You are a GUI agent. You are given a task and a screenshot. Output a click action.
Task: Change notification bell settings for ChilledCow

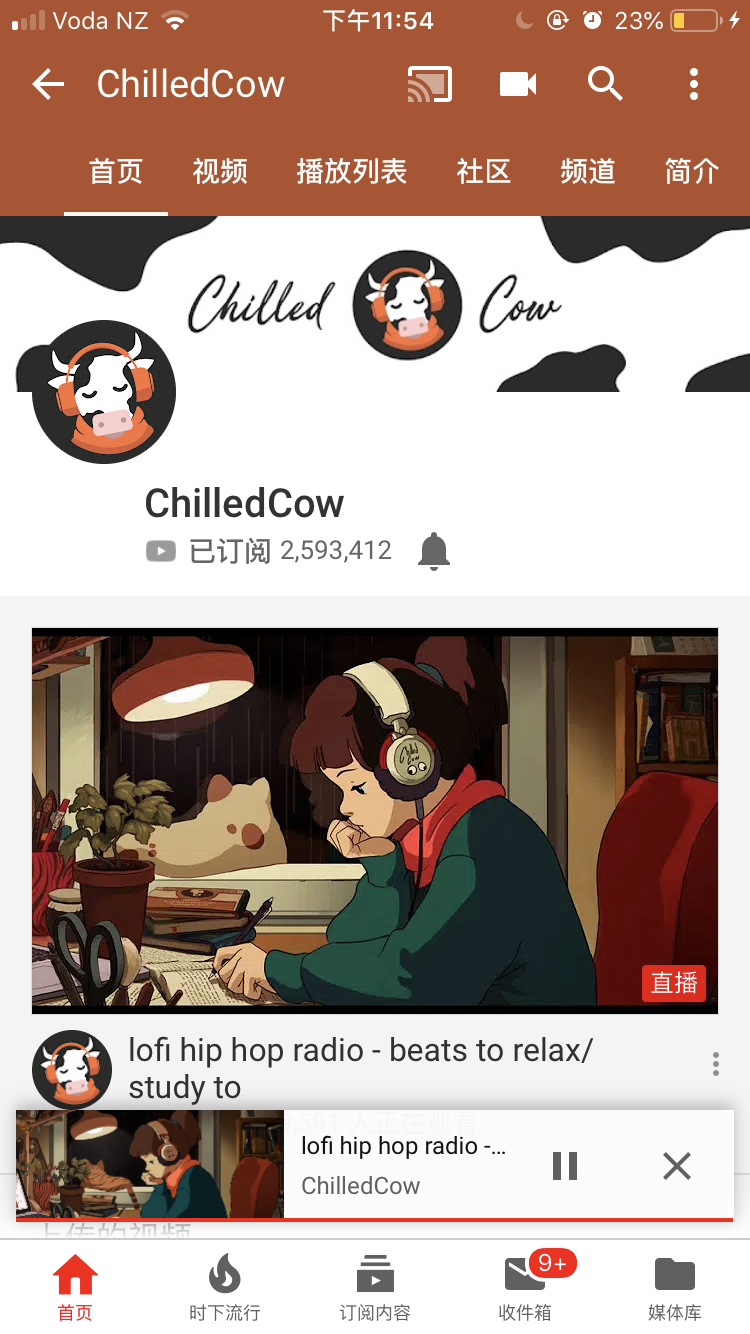click(x=433, y=551)
